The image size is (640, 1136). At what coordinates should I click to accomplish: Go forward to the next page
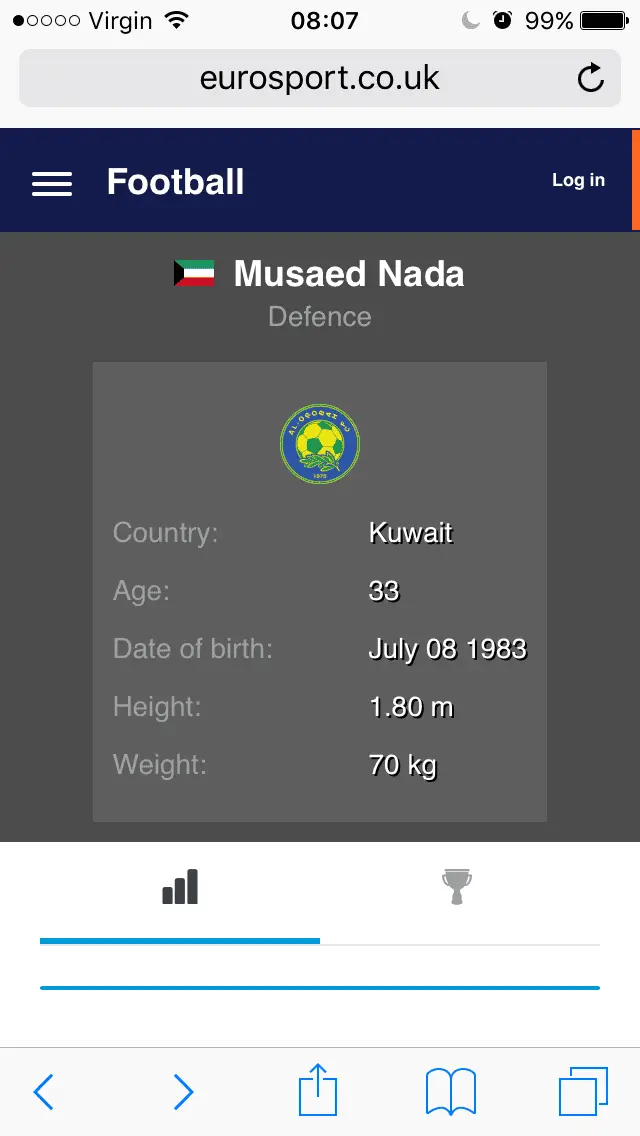tap(183, 1092)
